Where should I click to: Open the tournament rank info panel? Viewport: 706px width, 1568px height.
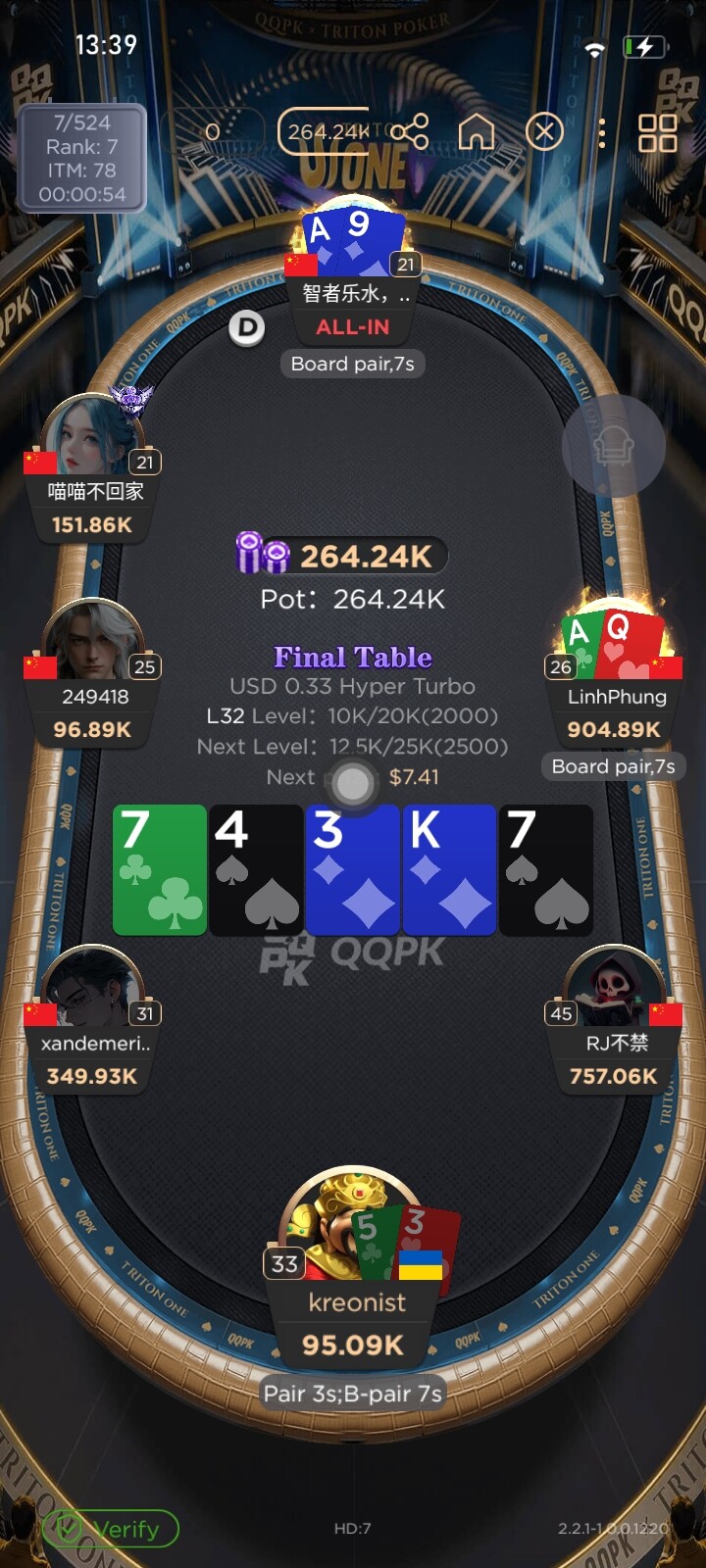click(x=82, y=159)
